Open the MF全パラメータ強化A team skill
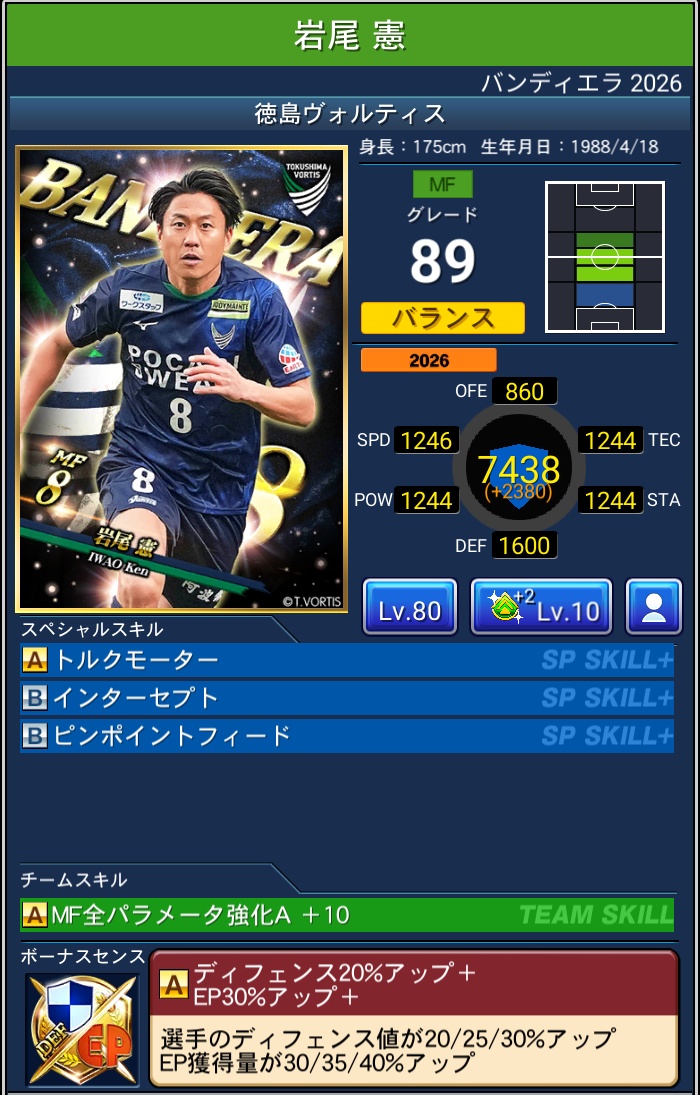The height and width of the screenshot is (1095, 700). click(346, 913)
